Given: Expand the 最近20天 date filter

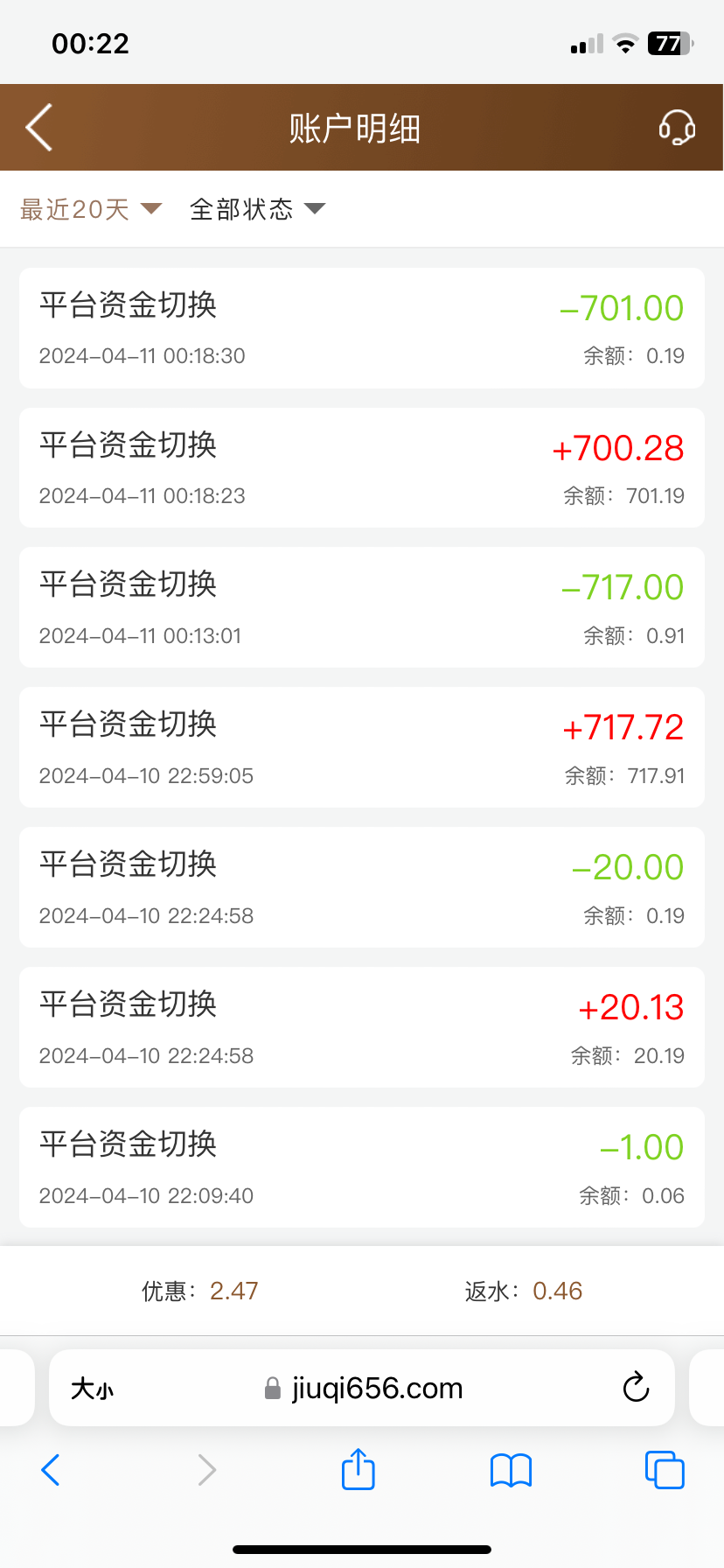Looking at the screenshot, I should click(x=91, y=209).
